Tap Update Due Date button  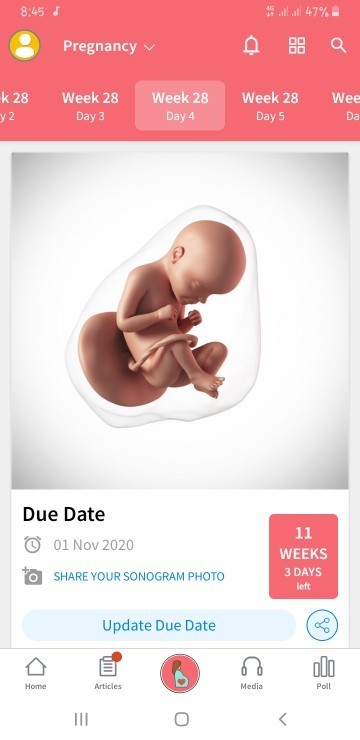click(x=159, y=625)
